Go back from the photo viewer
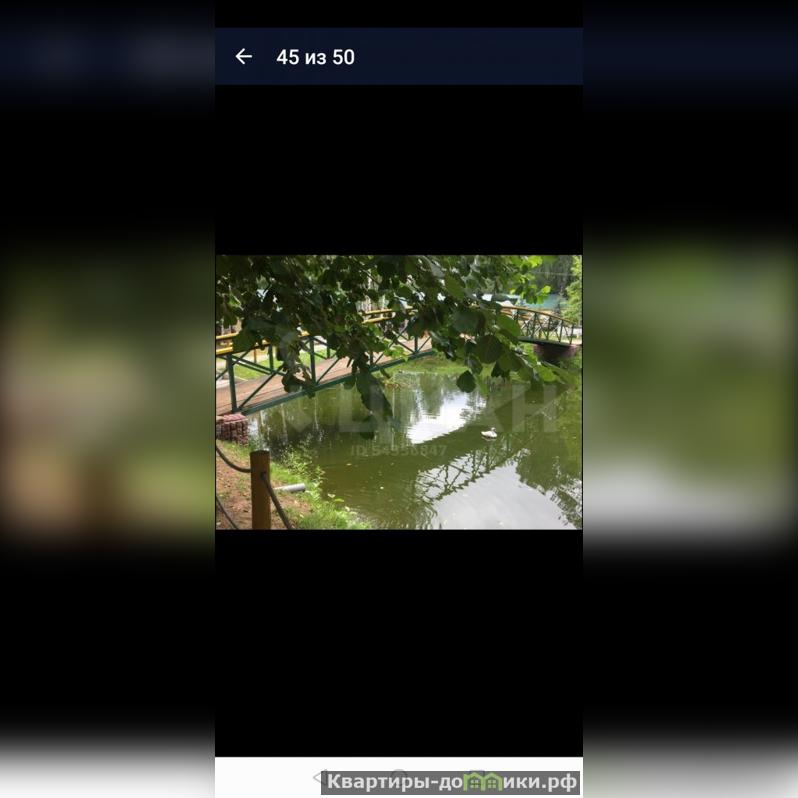This screenshot has height=798, width=798. [x=243, y=57]
